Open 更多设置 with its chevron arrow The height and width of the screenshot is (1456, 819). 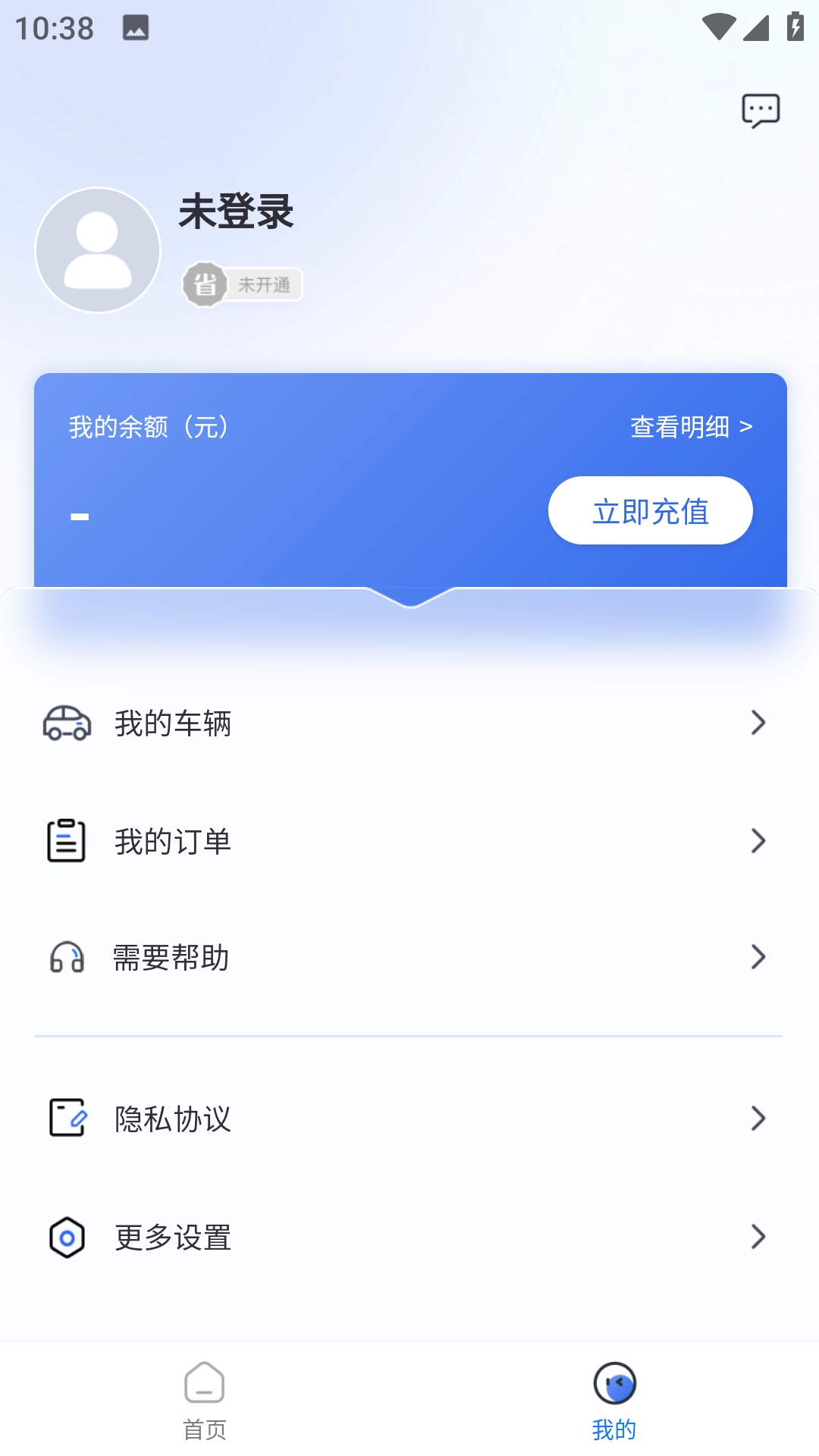coord(758,1238)
